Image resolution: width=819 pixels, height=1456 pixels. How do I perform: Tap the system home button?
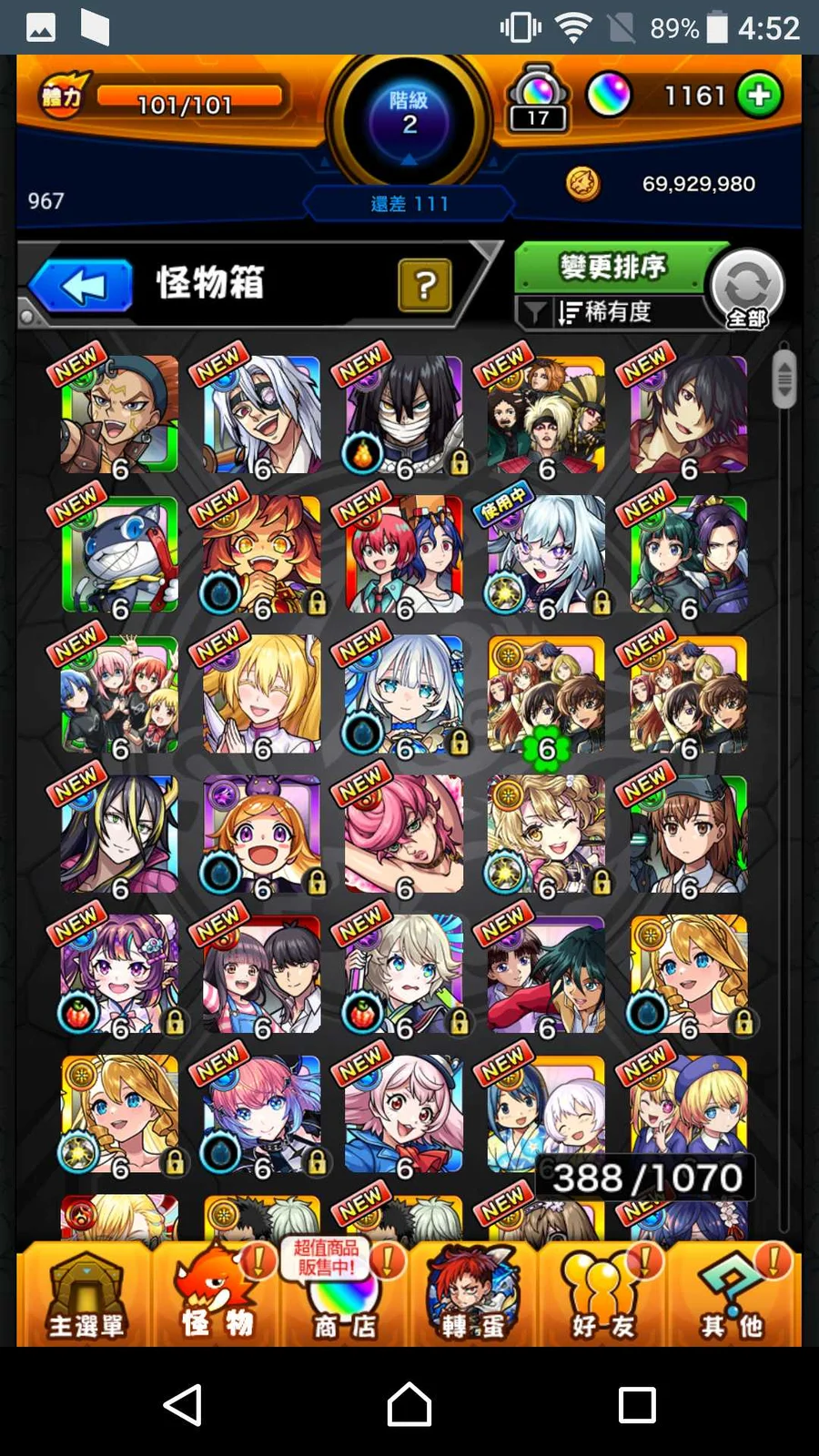(409, 1404)
